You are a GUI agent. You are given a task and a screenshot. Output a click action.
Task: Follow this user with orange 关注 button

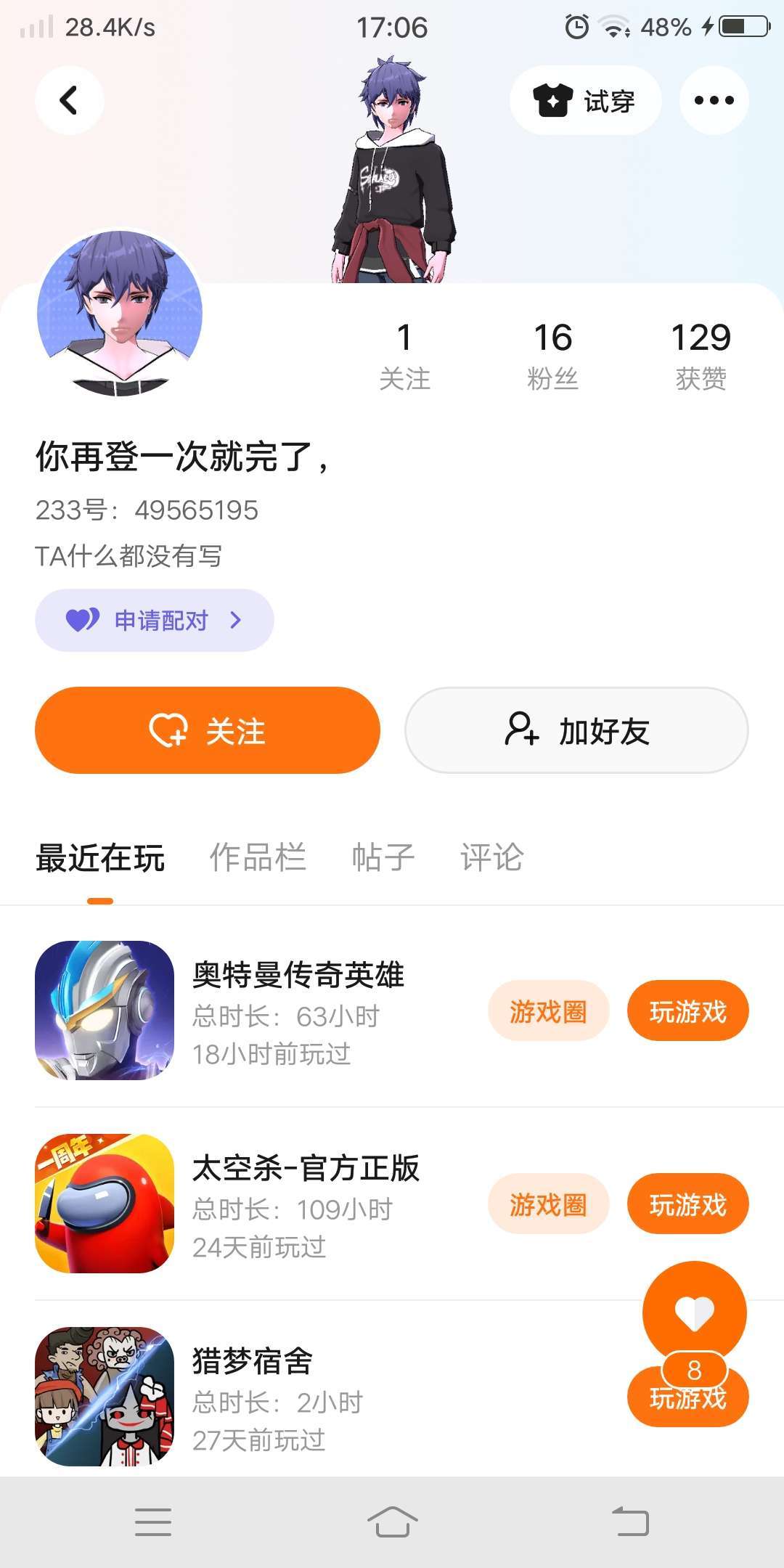[x=208, y=730]
